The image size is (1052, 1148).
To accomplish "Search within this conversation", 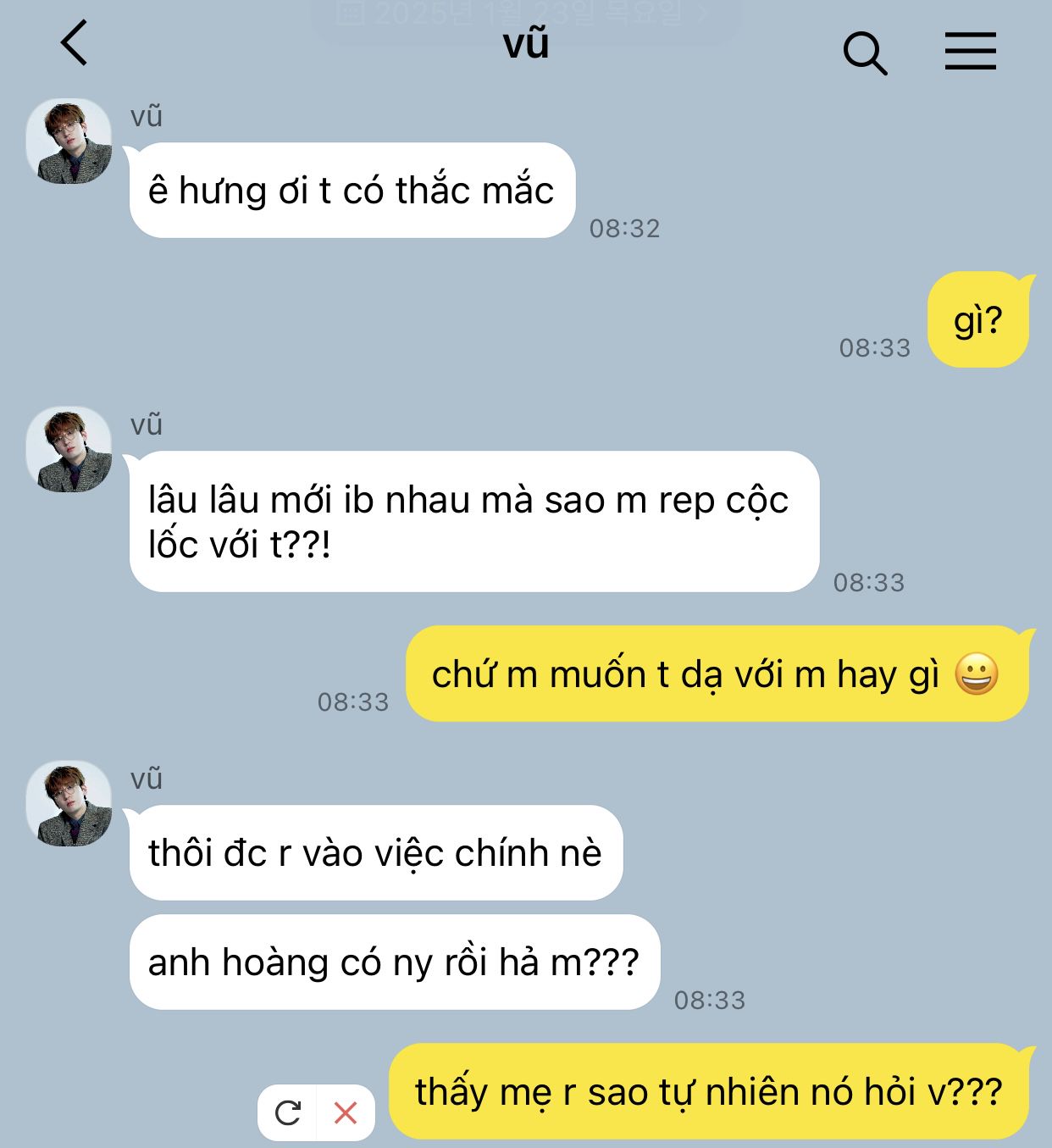I will [865, 53].
